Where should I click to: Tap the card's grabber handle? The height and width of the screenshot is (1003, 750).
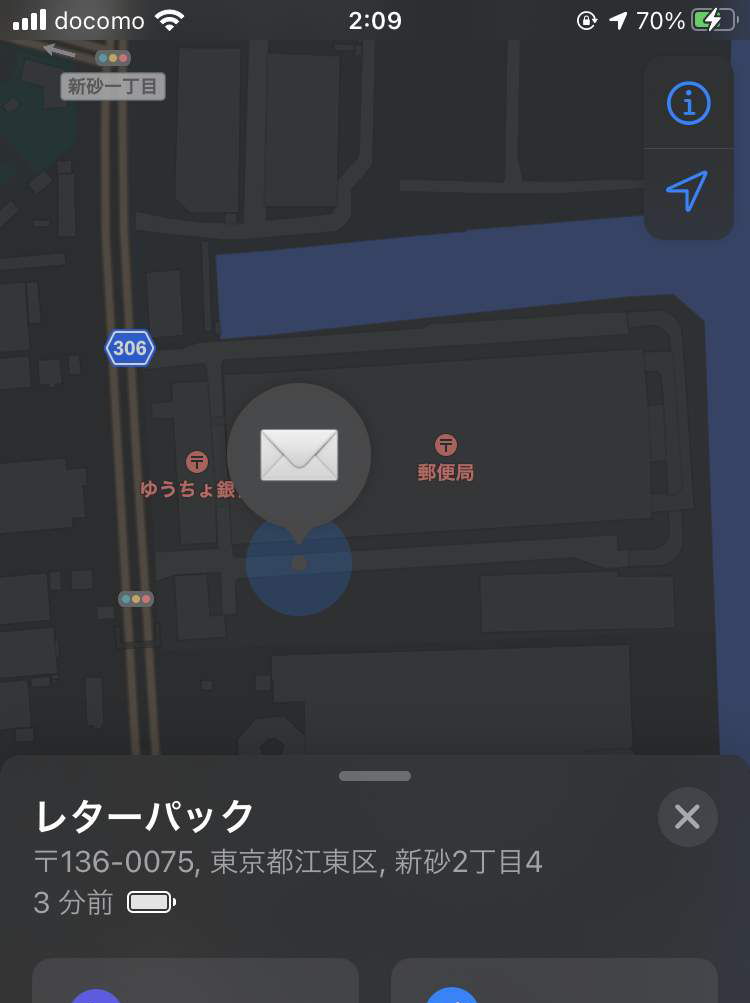coord(375,776)
